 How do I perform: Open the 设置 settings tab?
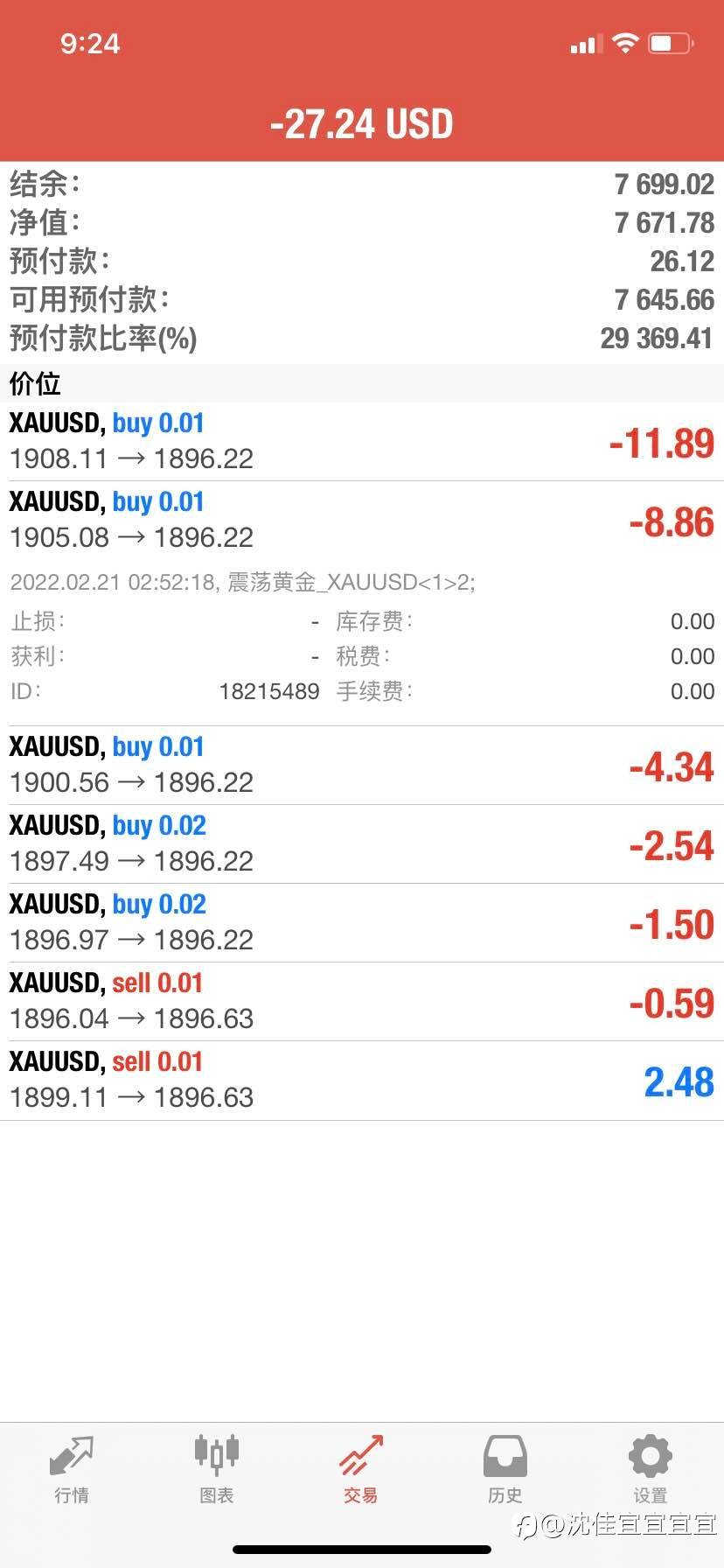[651, 1470]
